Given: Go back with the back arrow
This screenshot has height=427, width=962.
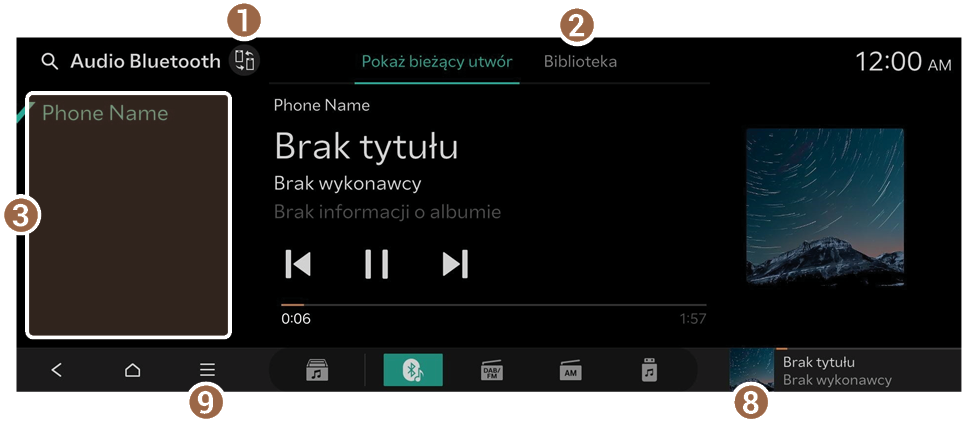Looking at the screenshot, I should tap(56, 370).
